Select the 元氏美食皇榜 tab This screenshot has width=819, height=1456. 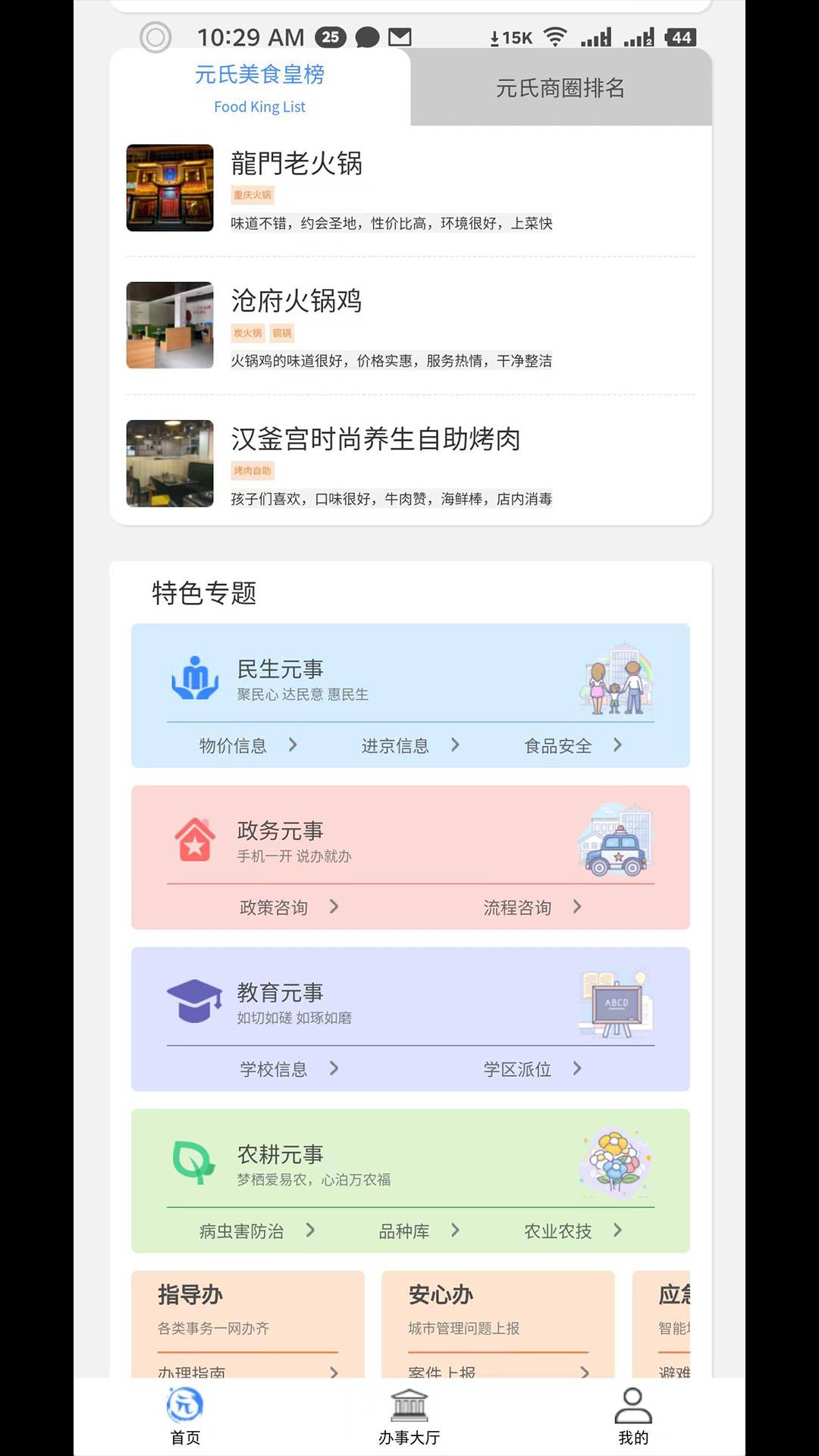[259, 87]
